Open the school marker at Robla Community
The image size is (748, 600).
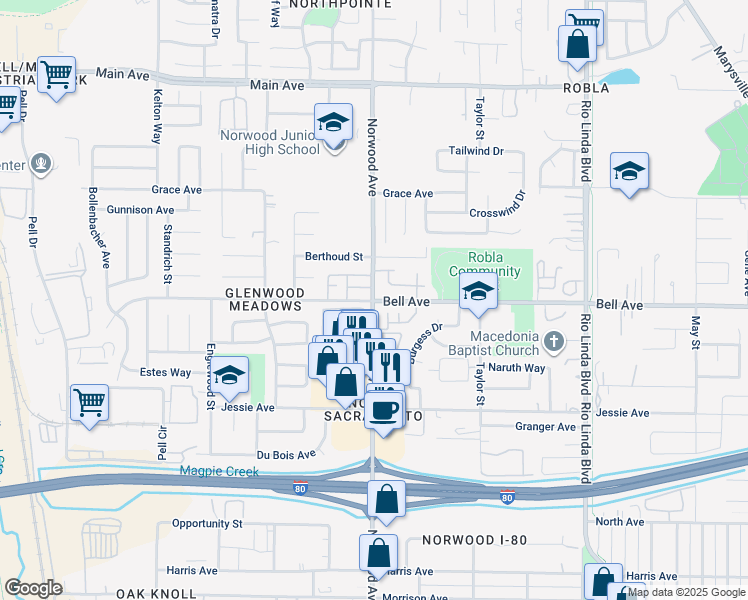pyautogui.click(x=479, y=293)
